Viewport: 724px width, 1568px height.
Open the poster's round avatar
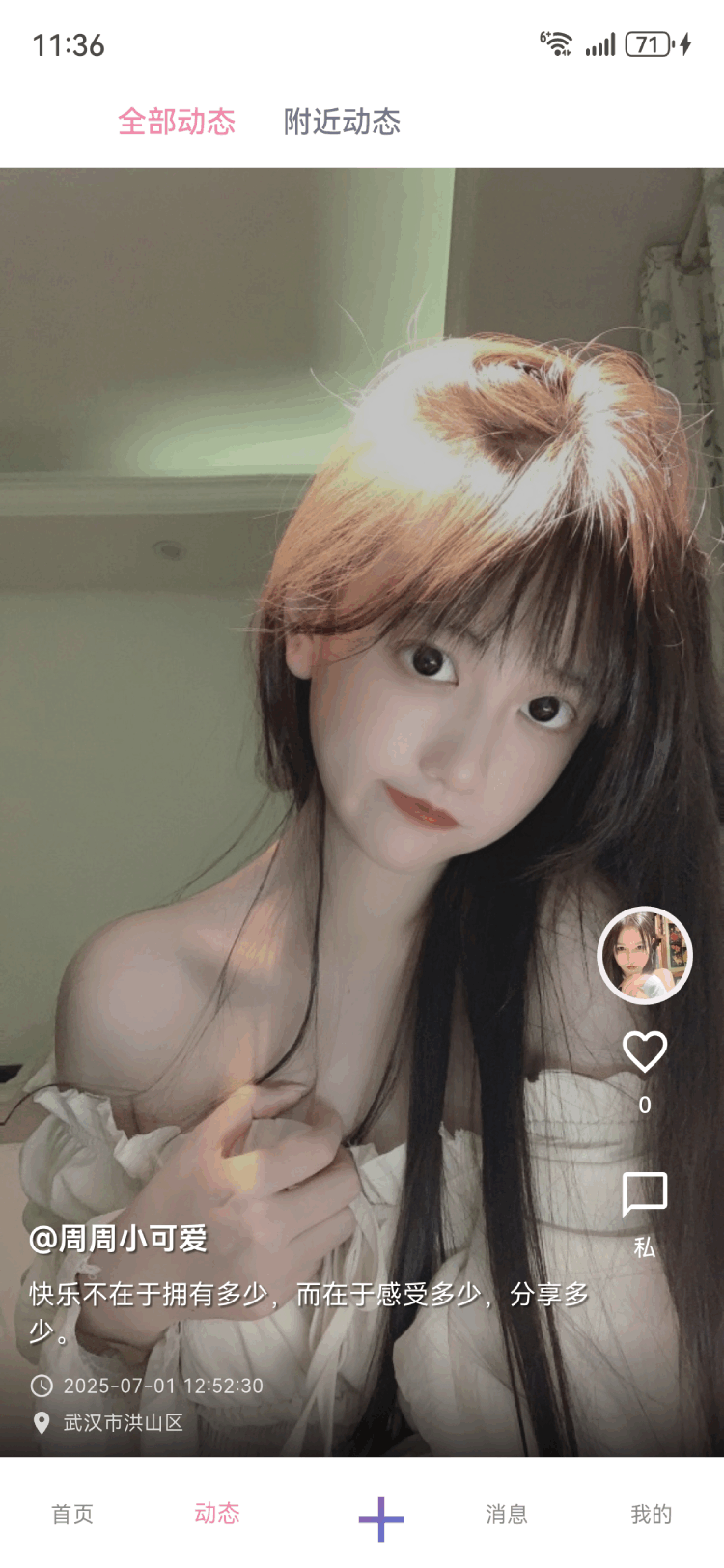point(645,956)
